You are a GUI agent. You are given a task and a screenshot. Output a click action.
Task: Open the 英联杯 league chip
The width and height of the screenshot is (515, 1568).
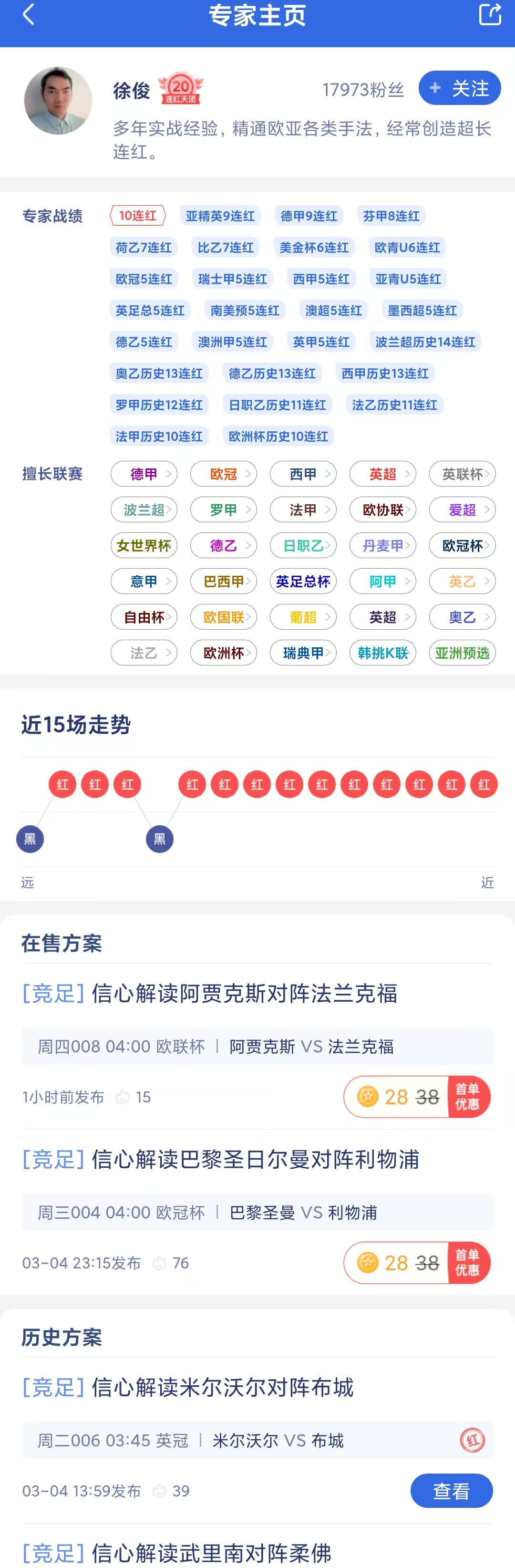coord(462,474)
